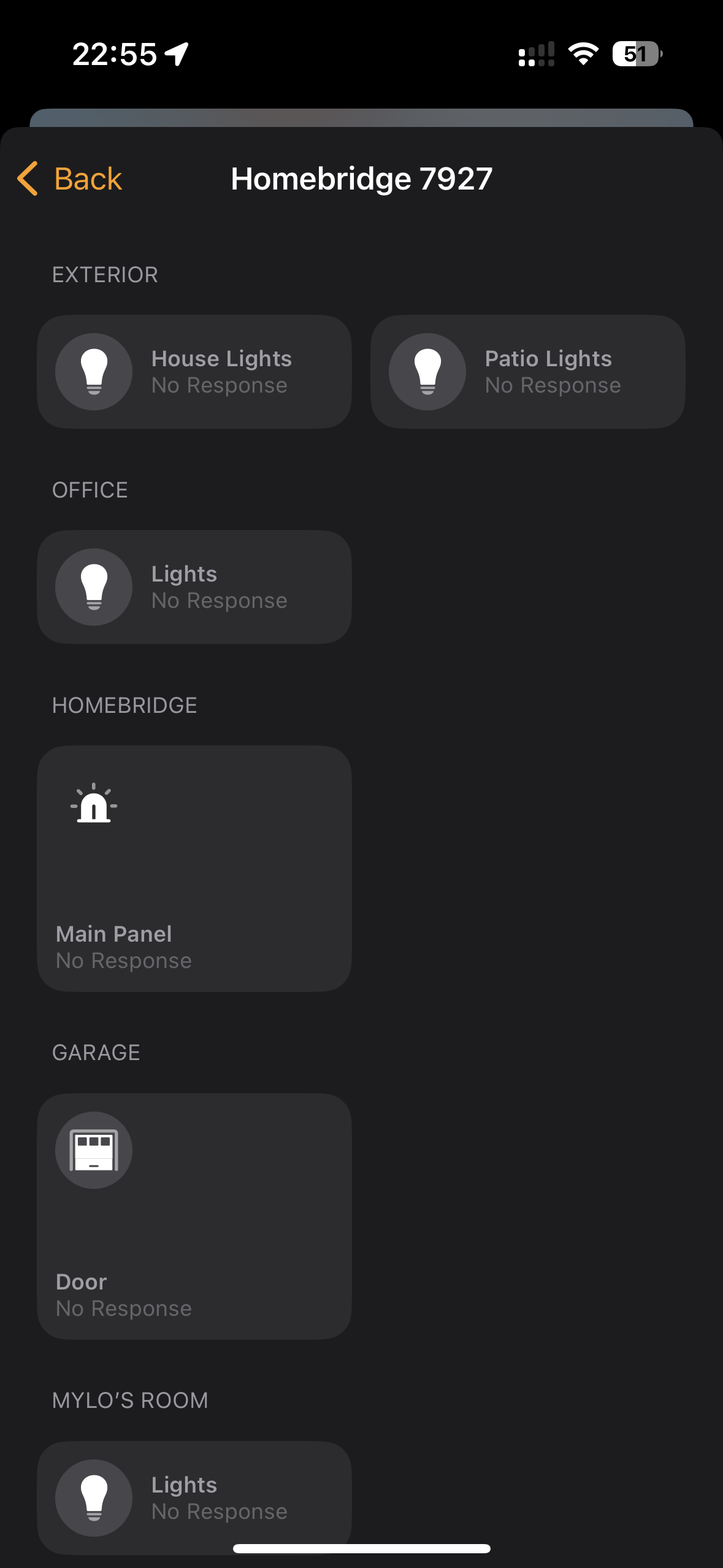The width and height of the screenshot is (723, 1568).
Task: Tap the garage Door icon
Action: [93, 1150]
